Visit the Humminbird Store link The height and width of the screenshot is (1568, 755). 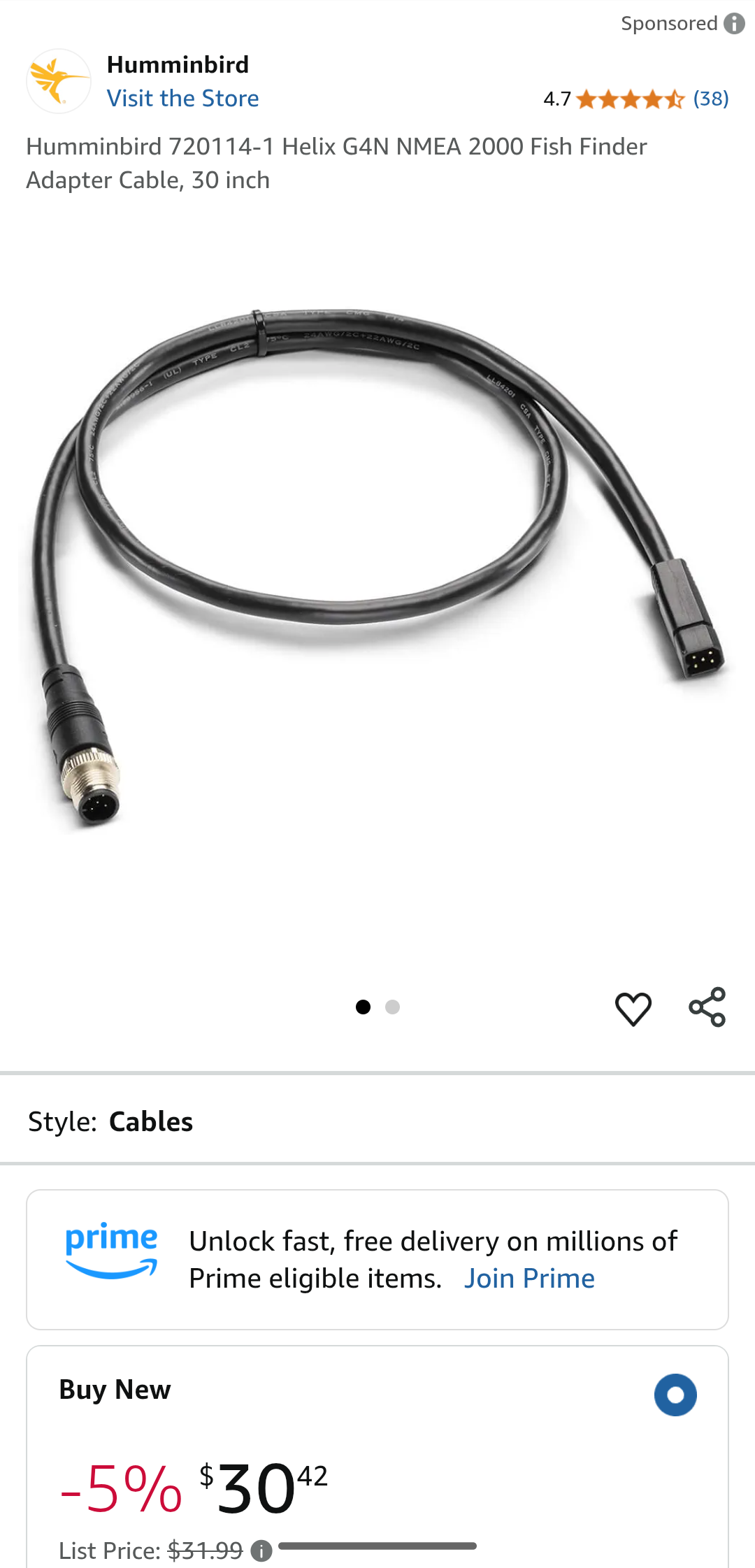[182, 99]
